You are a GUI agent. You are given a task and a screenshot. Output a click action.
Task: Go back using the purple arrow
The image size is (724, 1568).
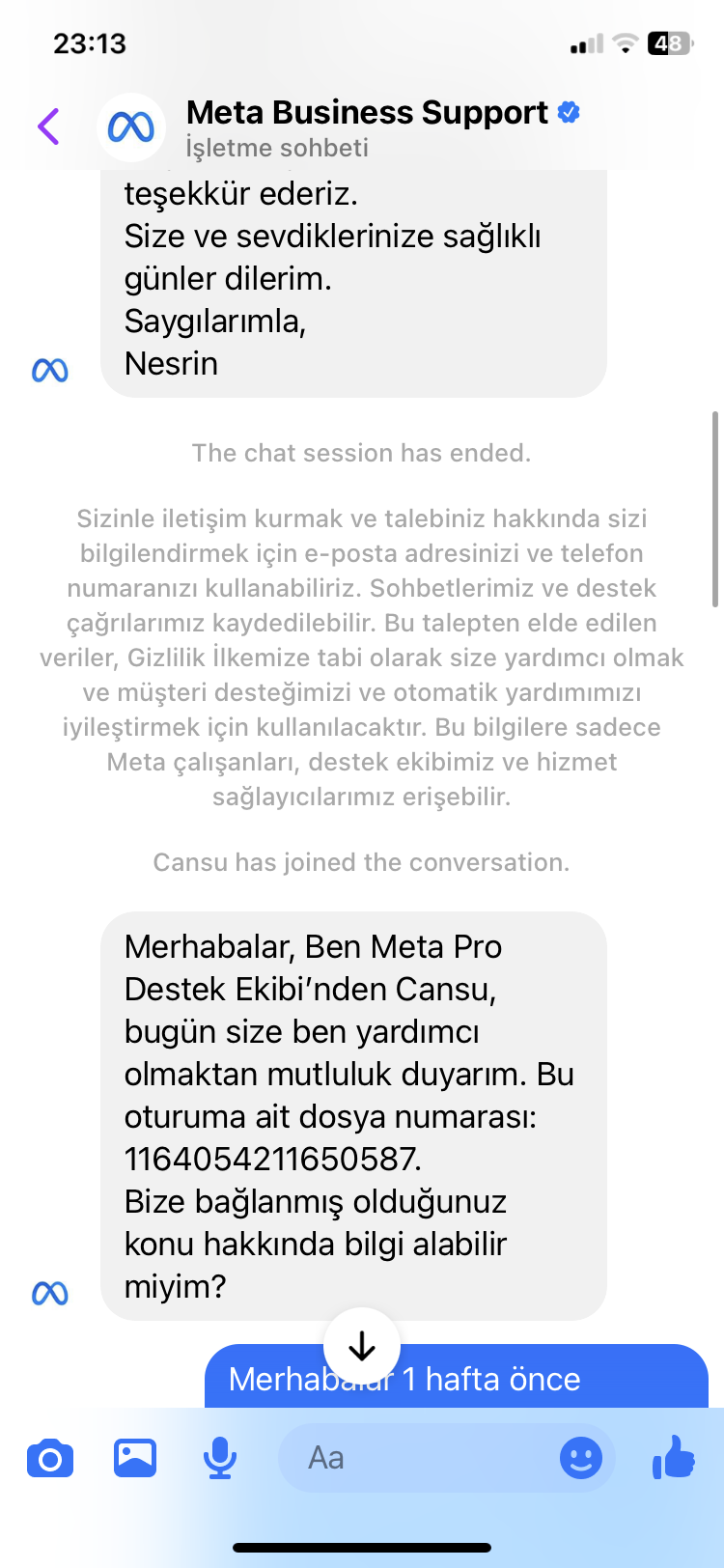click(x=48, y=126)
